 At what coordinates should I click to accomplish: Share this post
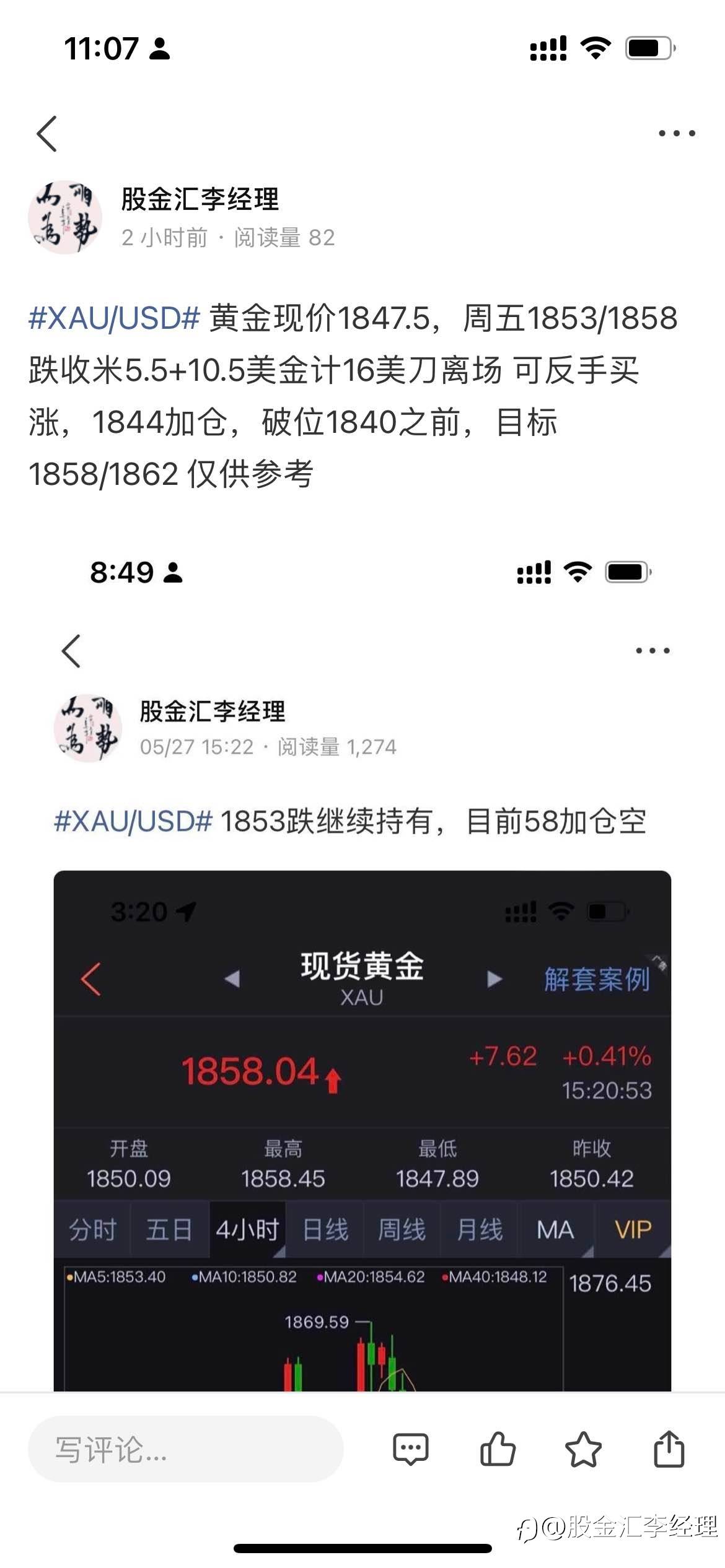click(x=669, y=1449)
